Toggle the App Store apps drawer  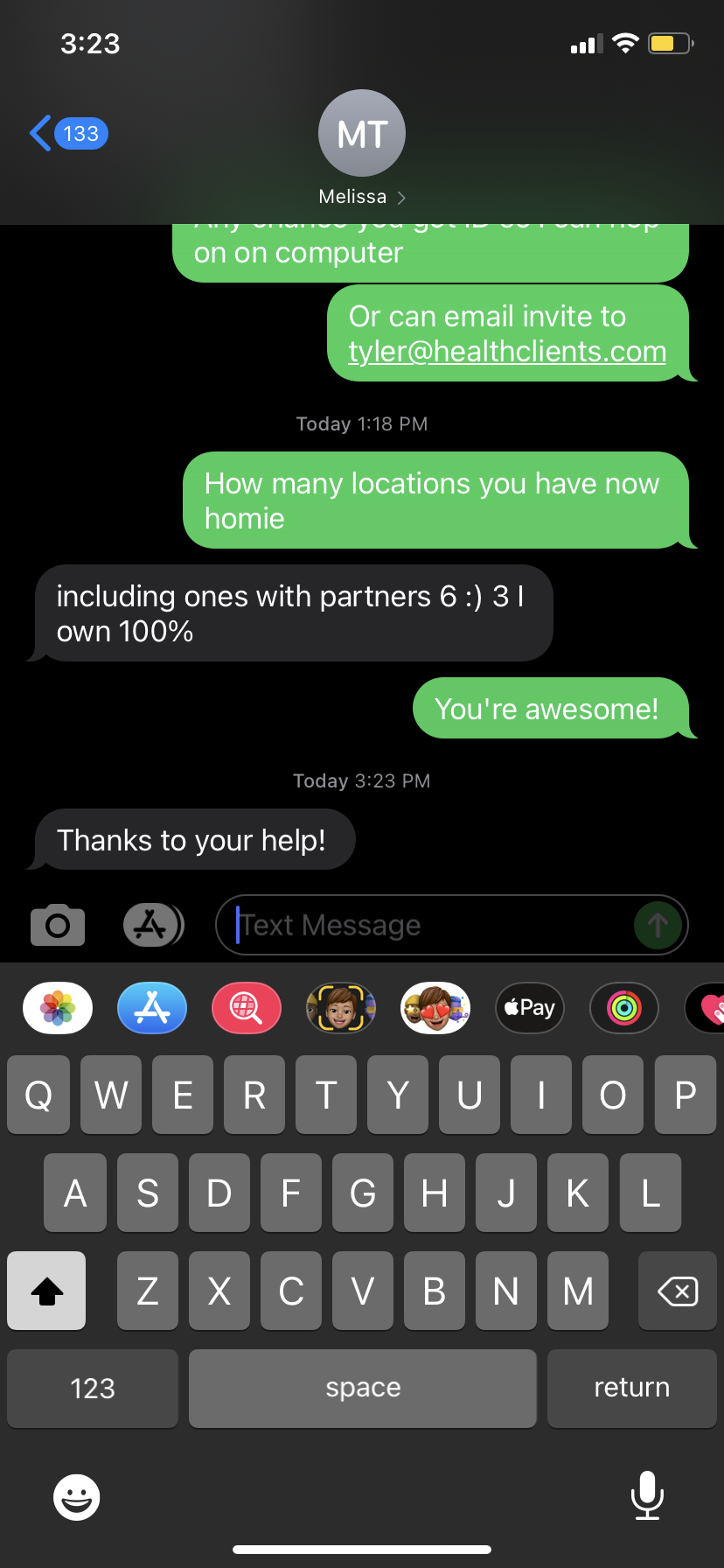(x=152, y=925)
